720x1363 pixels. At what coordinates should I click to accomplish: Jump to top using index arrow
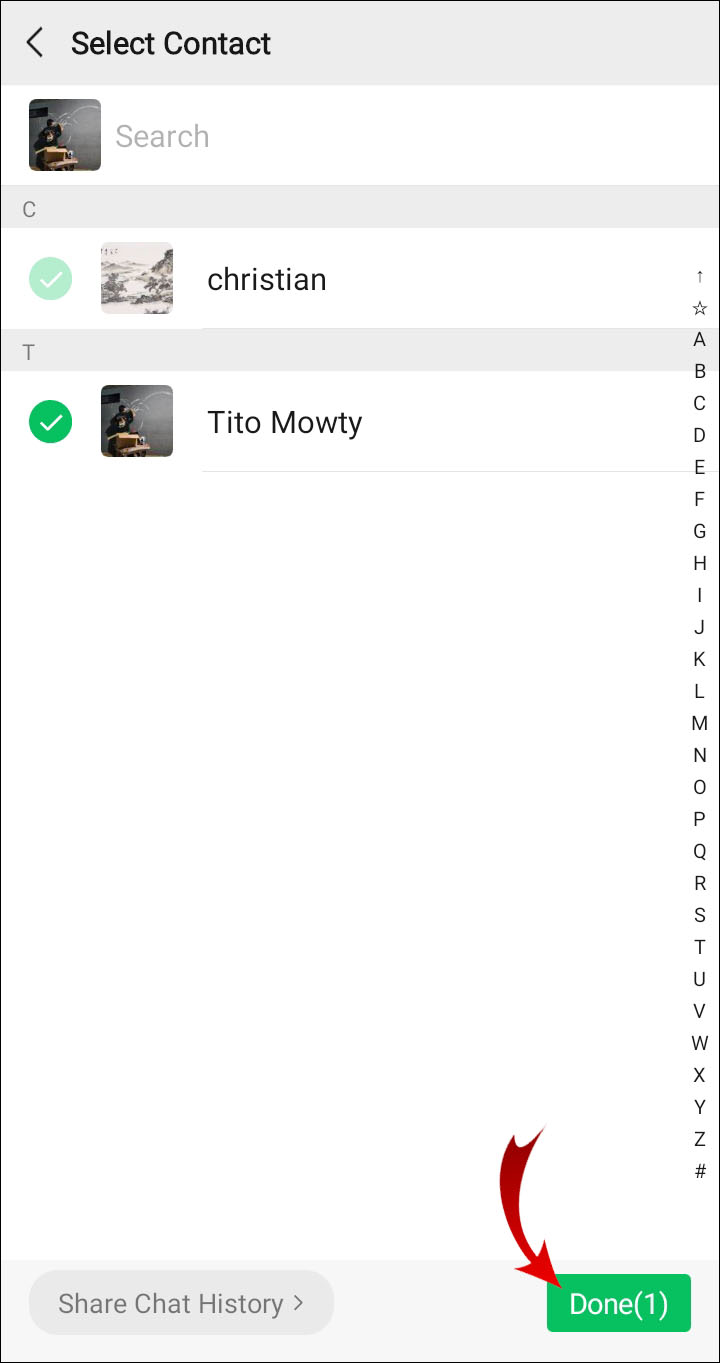click(700, 276)
